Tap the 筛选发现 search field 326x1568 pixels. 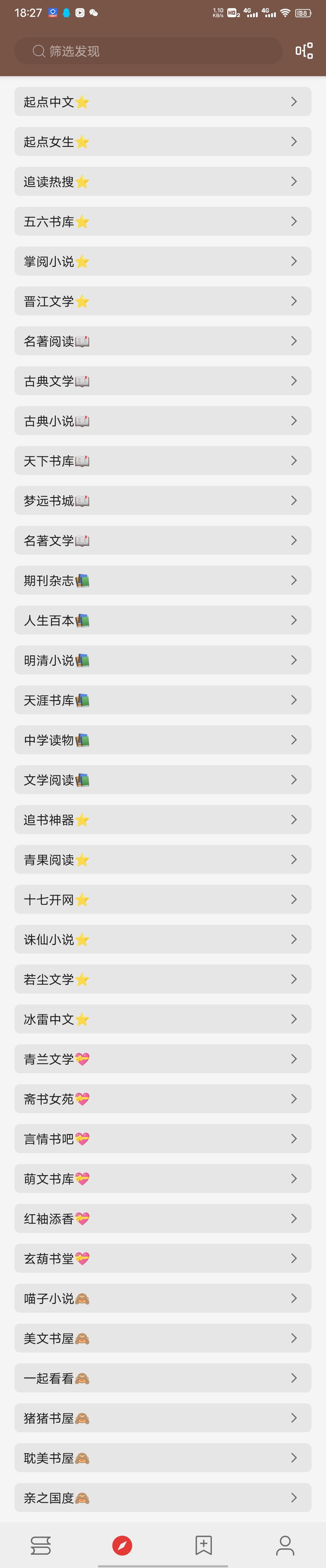pyautogui.click(x=149, y=51)
